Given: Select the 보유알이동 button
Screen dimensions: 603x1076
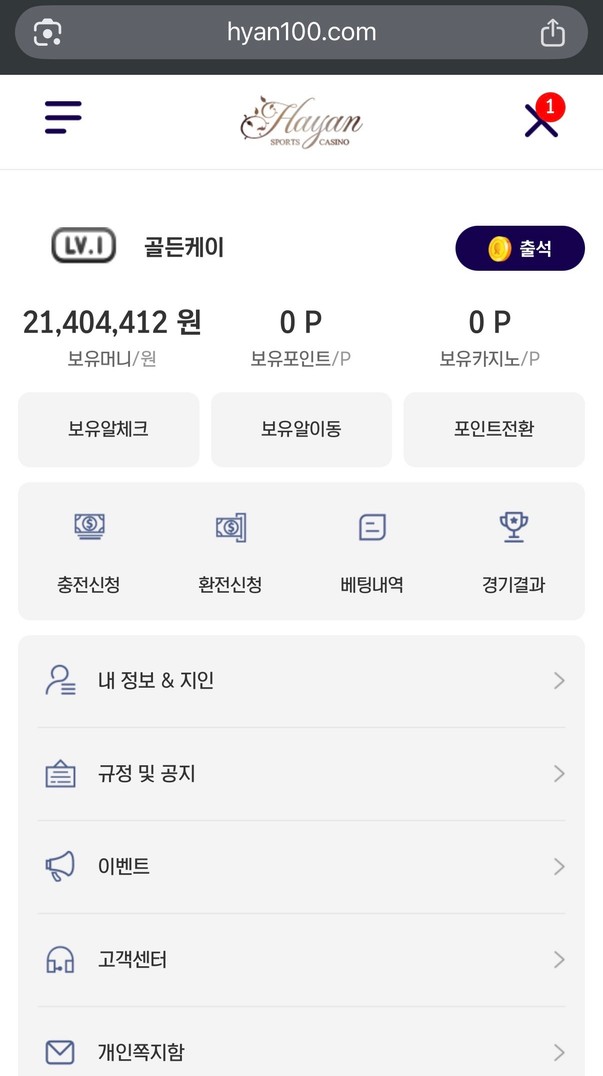Looking at the screenshot, I should click(301, 429).
